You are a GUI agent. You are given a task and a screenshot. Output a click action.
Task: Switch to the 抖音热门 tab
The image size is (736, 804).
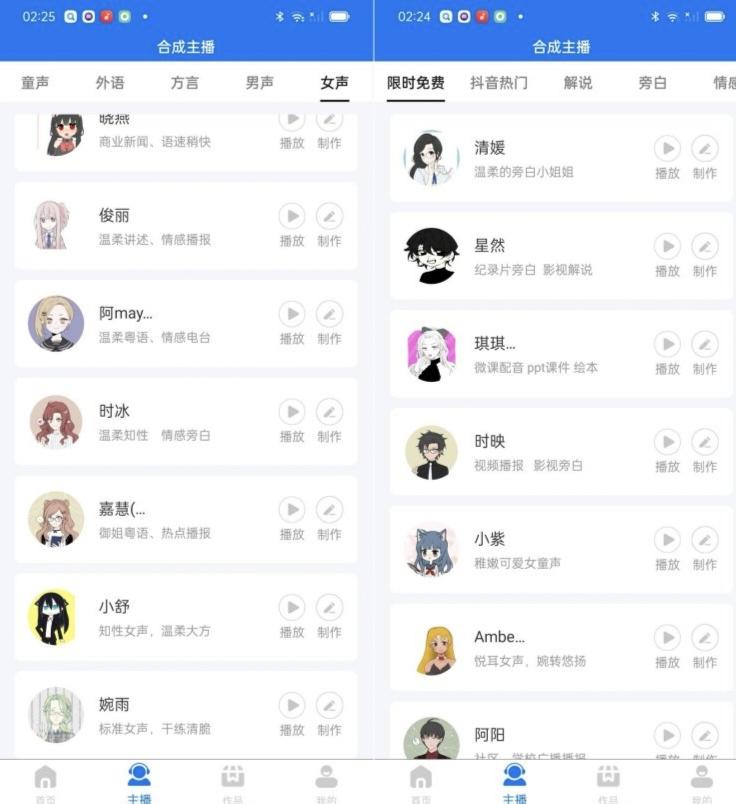coord(498,83)
